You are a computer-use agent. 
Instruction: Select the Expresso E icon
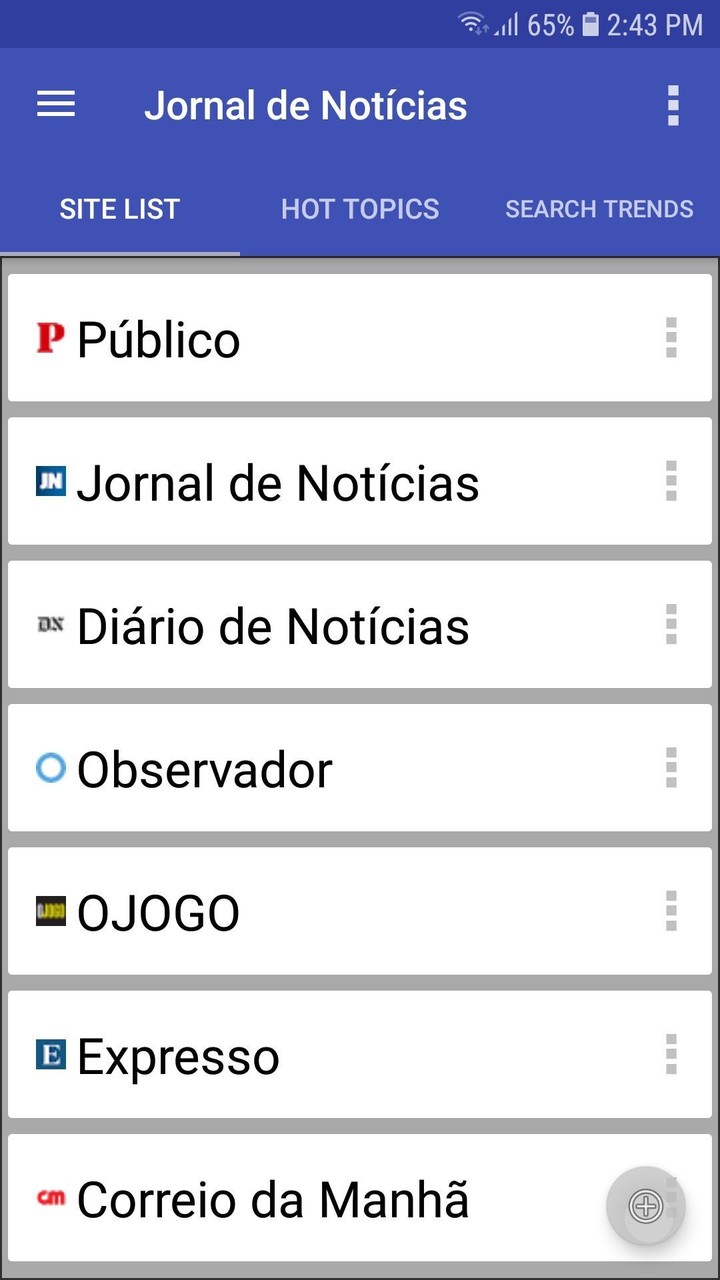(x=52, y=1055)
